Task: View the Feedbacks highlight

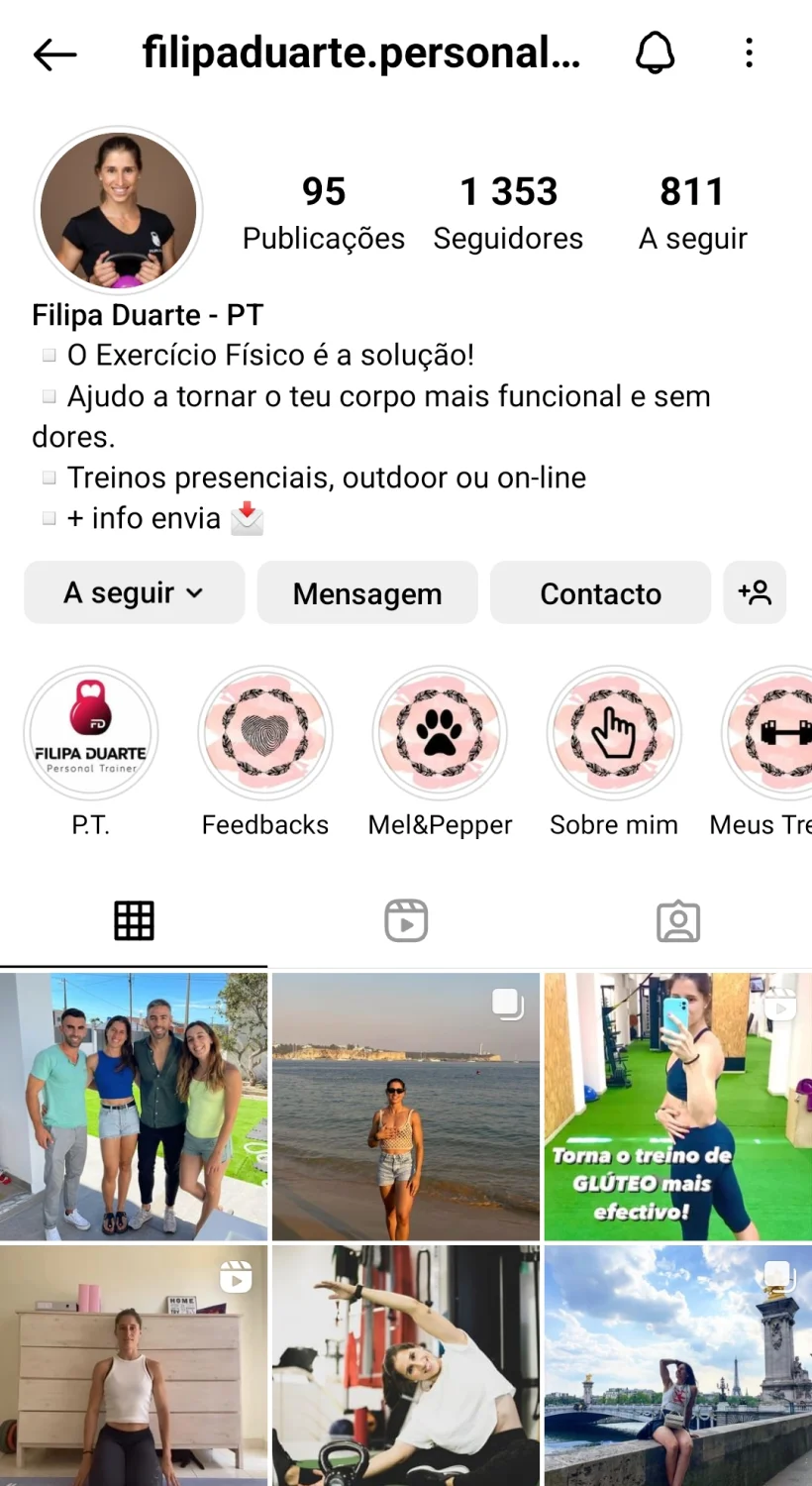Action: [x=265, y=733]
